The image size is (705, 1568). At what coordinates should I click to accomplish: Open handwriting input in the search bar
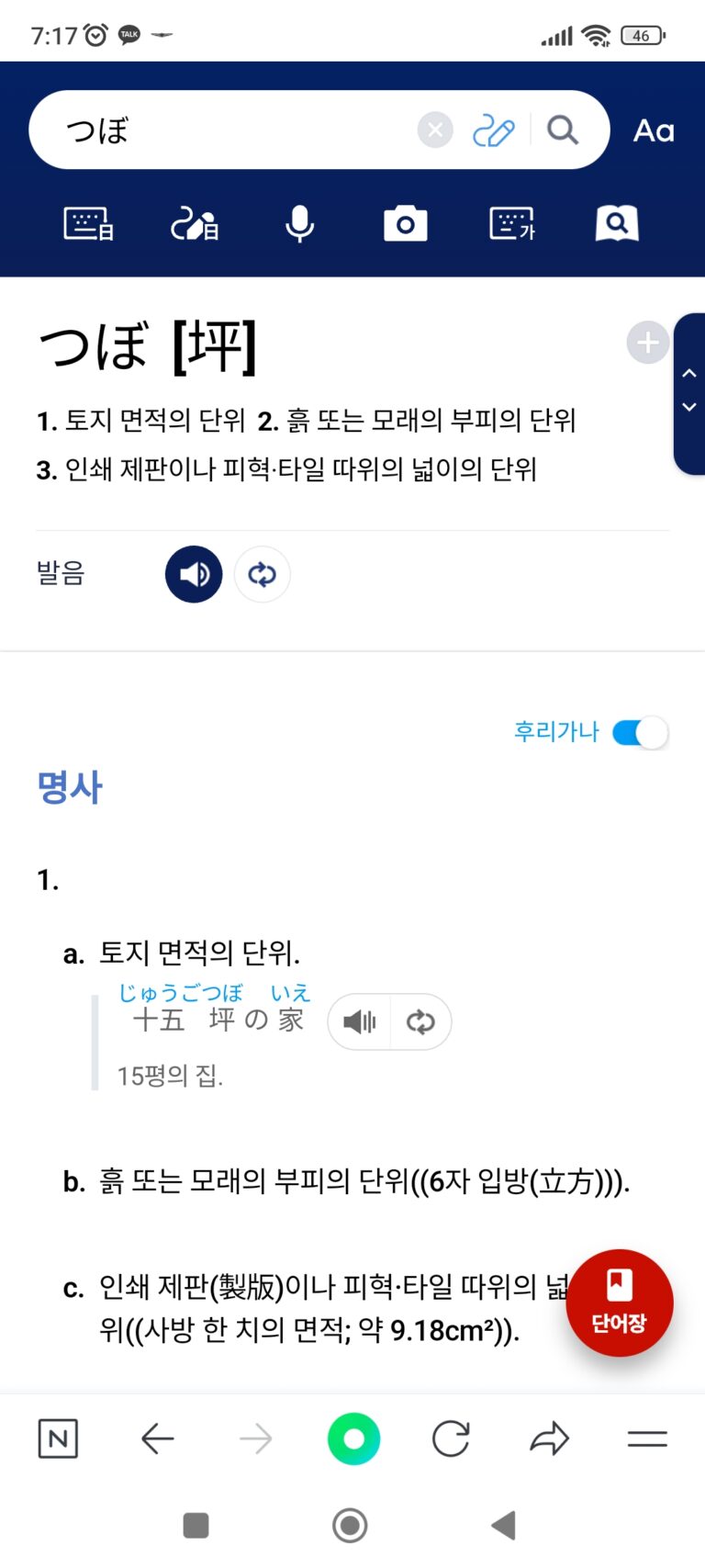coord(493,130)
